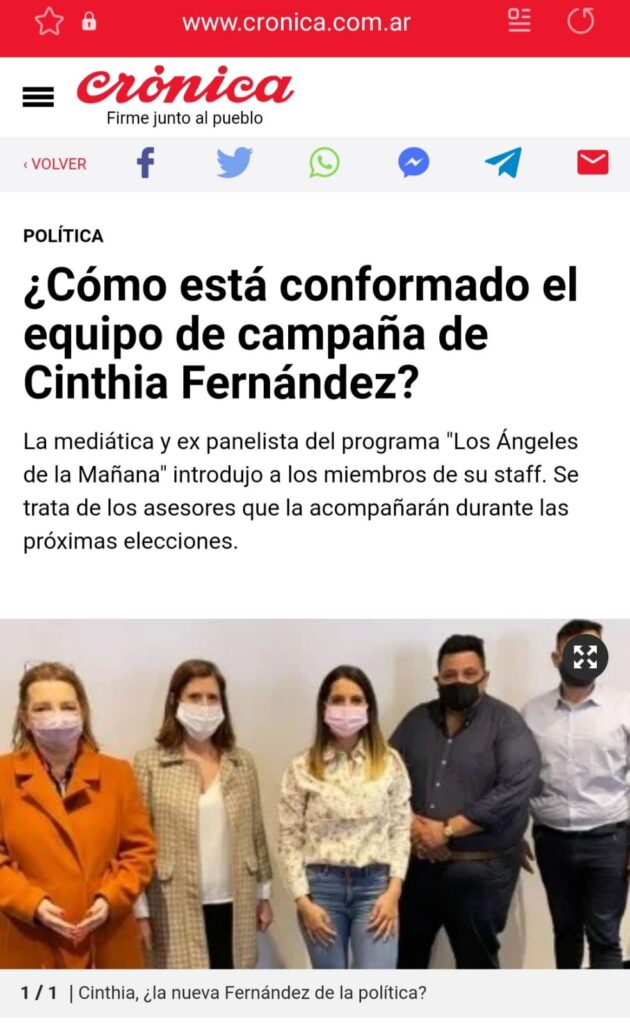Bookmark this page with the star icon
The width and height of the screenshot is (630, 1024).
[x=48, y=21]
